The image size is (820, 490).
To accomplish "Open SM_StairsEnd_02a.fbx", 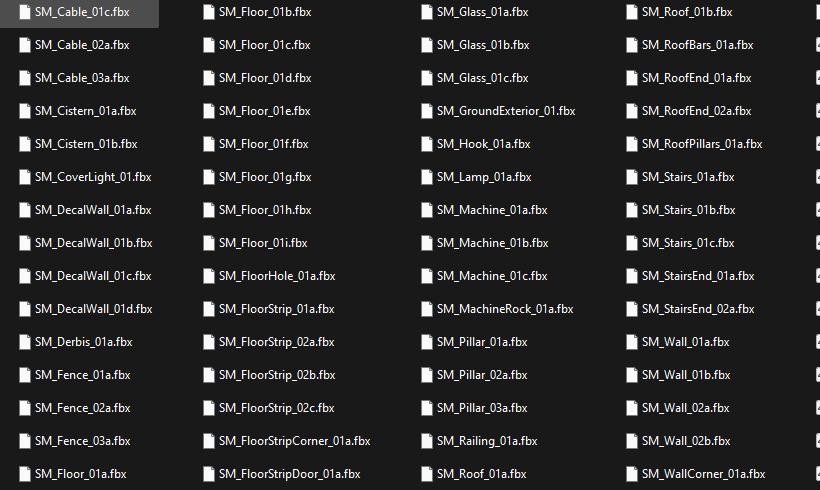I will pos(698,309).
